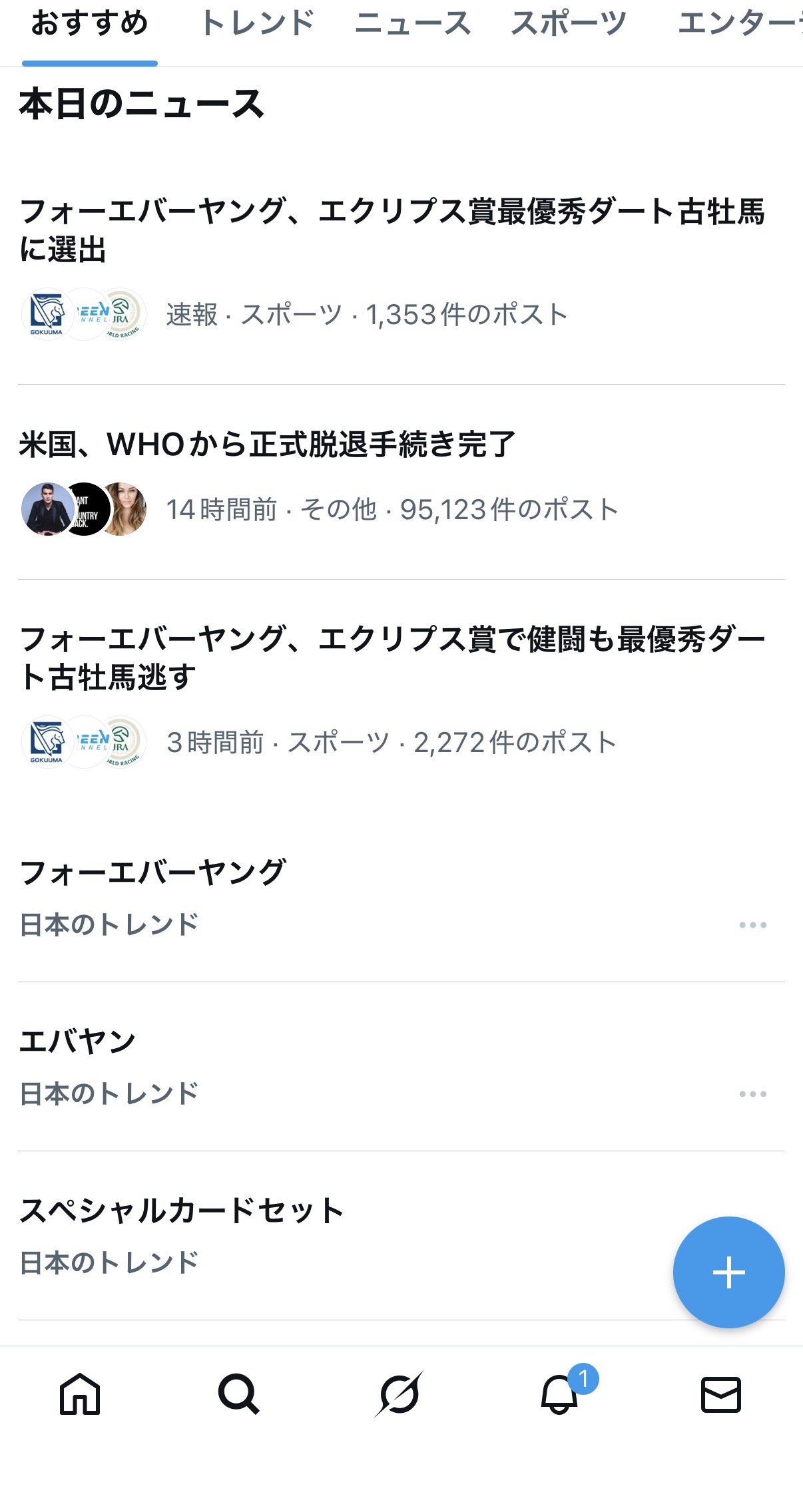
Task: Switch to the ニュース tab
Action: 412,24
